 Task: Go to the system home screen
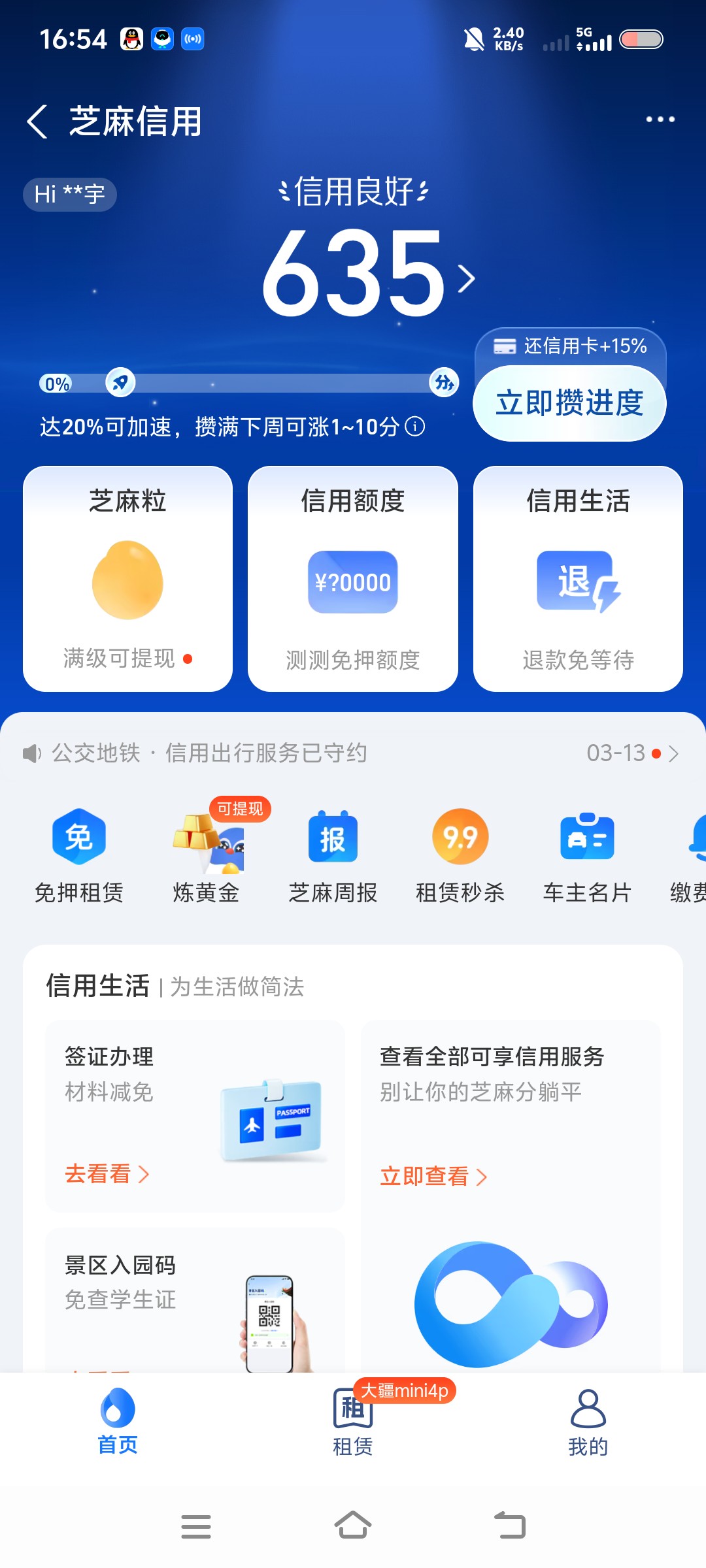coord(353,1526)
